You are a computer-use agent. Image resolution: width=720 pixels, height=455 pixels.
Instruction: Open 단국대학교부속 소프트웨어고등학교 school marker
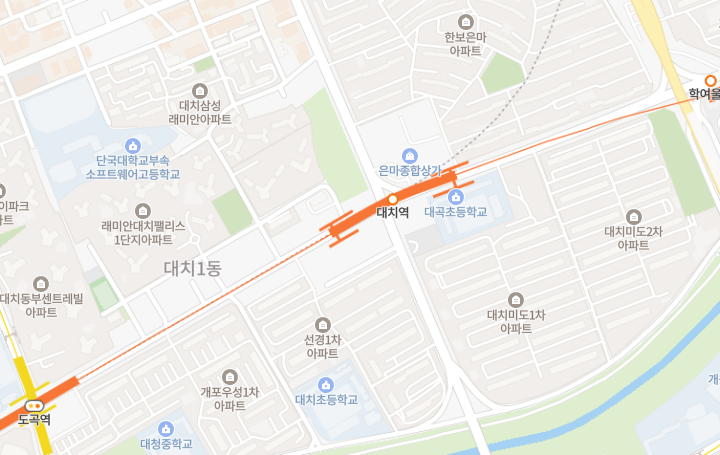point(132,145)
